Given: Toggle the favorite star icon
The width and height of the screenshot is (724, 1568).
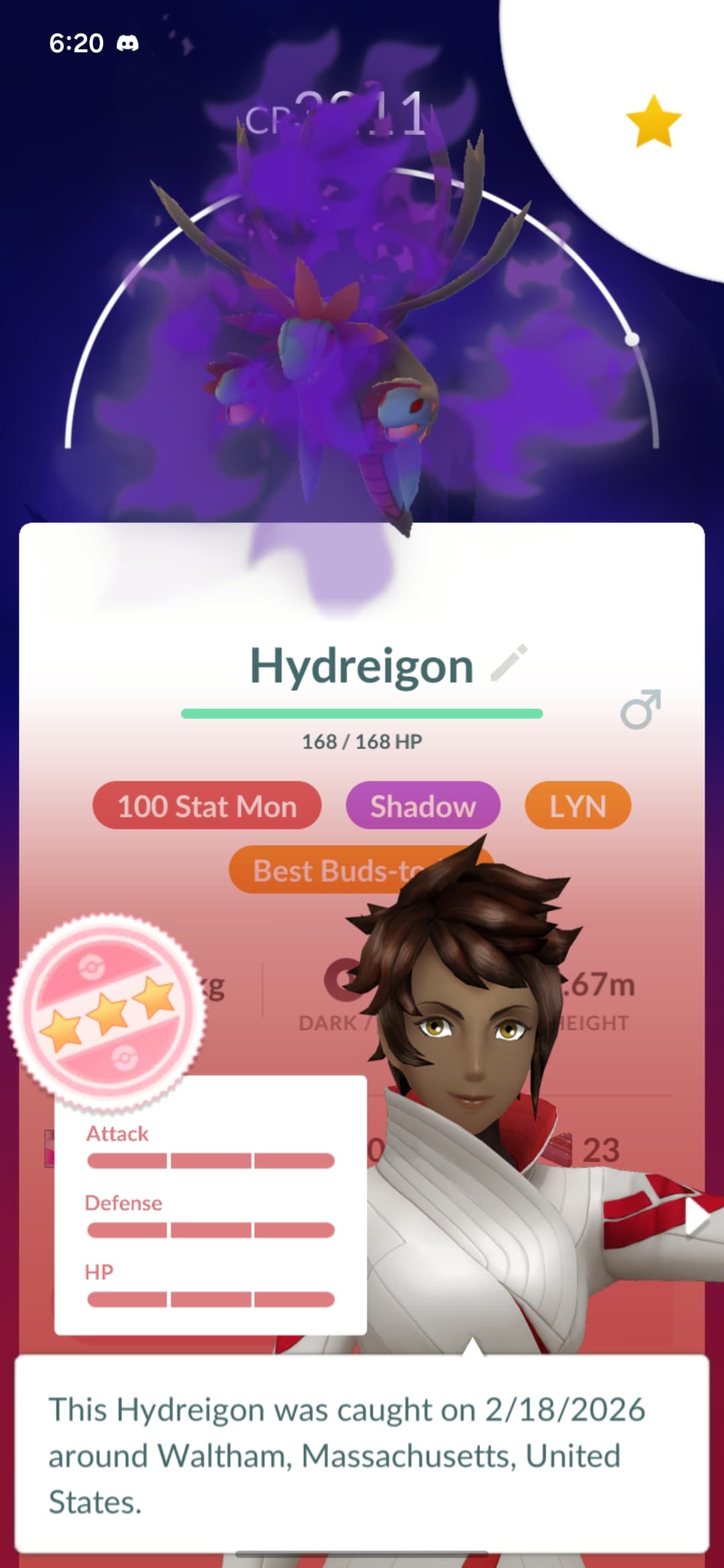Looking at the screenshot, I should coord(653,121).
